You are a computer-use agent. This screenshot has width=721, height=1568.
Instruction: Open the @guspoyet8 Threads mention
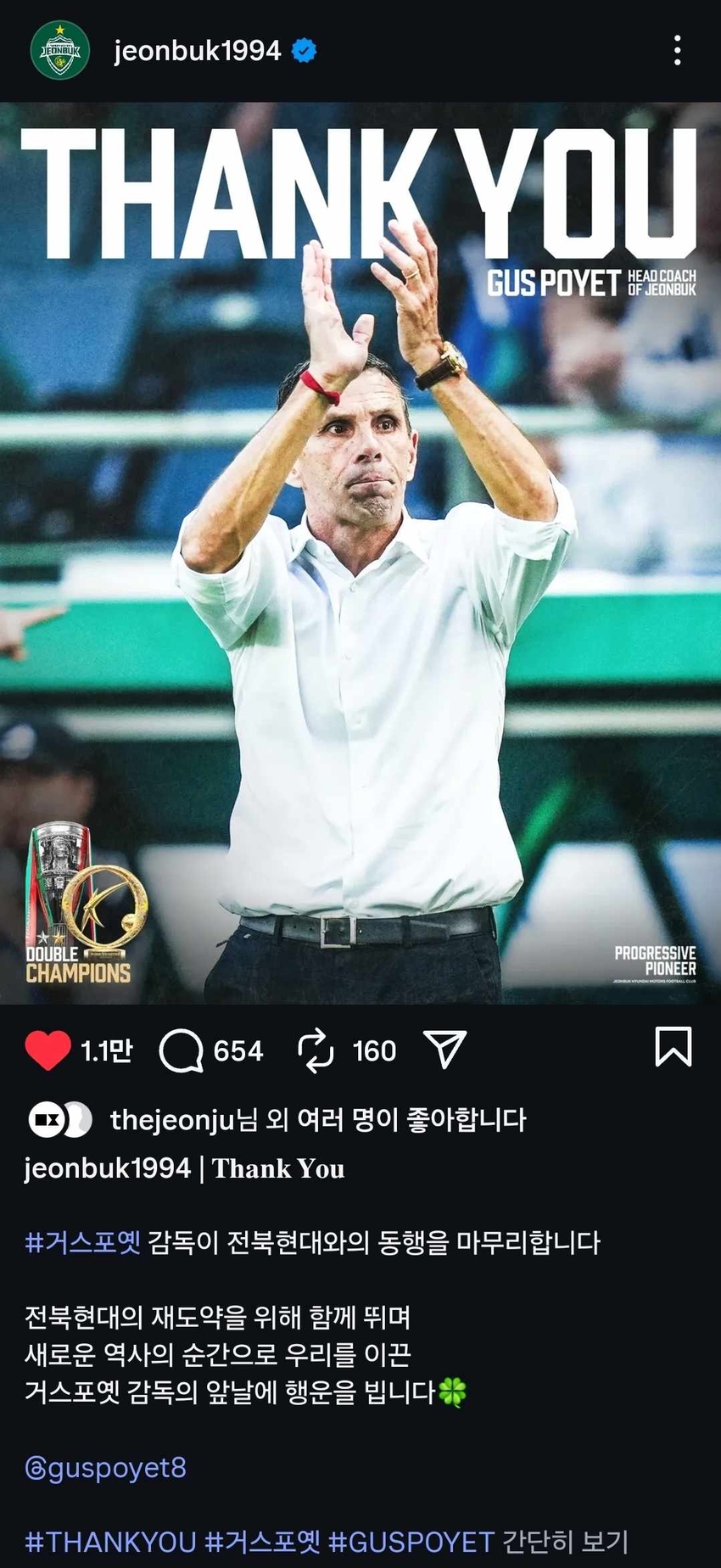pos(106,1468)
